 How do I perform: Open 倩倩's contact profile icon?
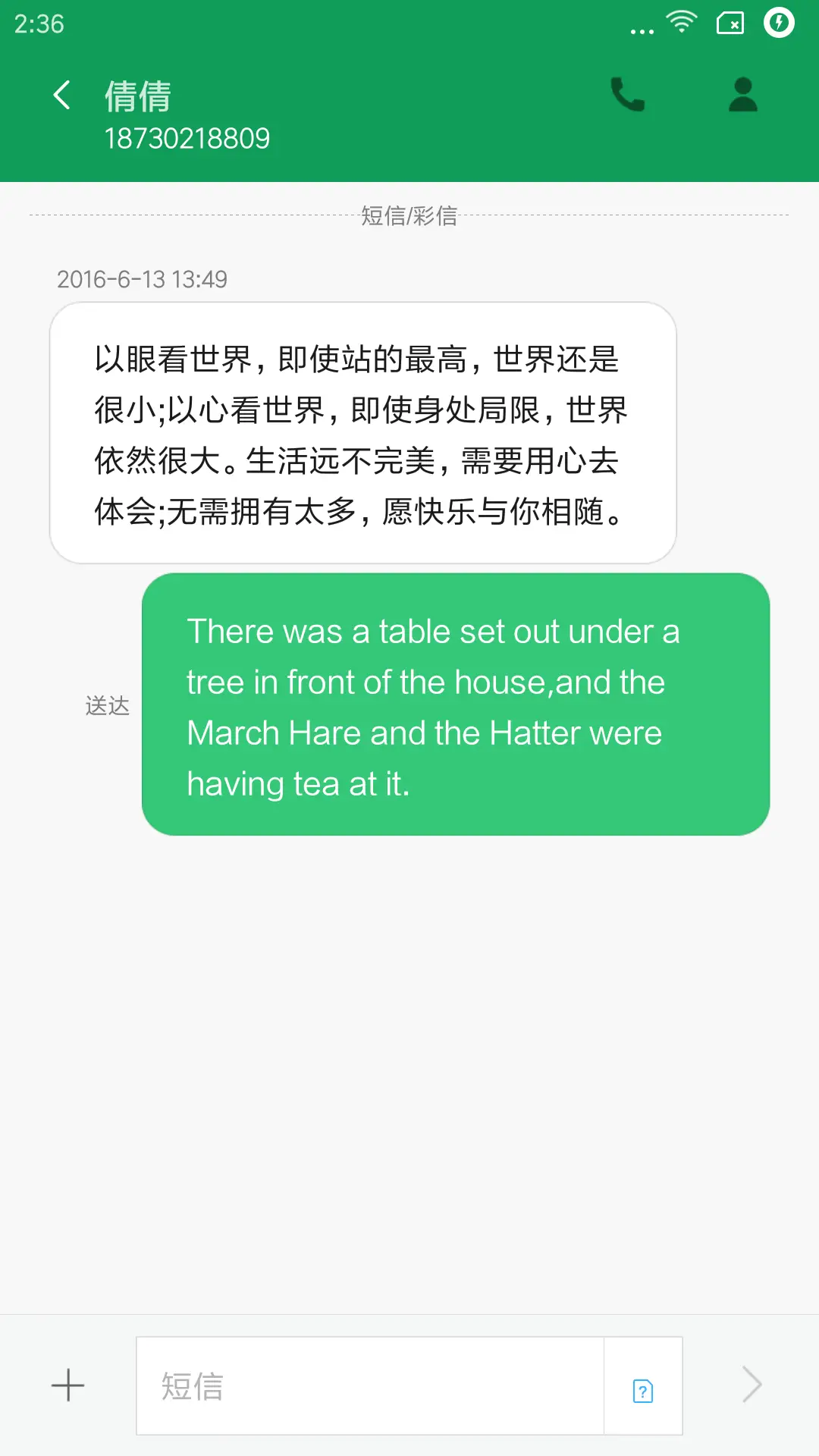pyautogui.click(x=742, y=96)
